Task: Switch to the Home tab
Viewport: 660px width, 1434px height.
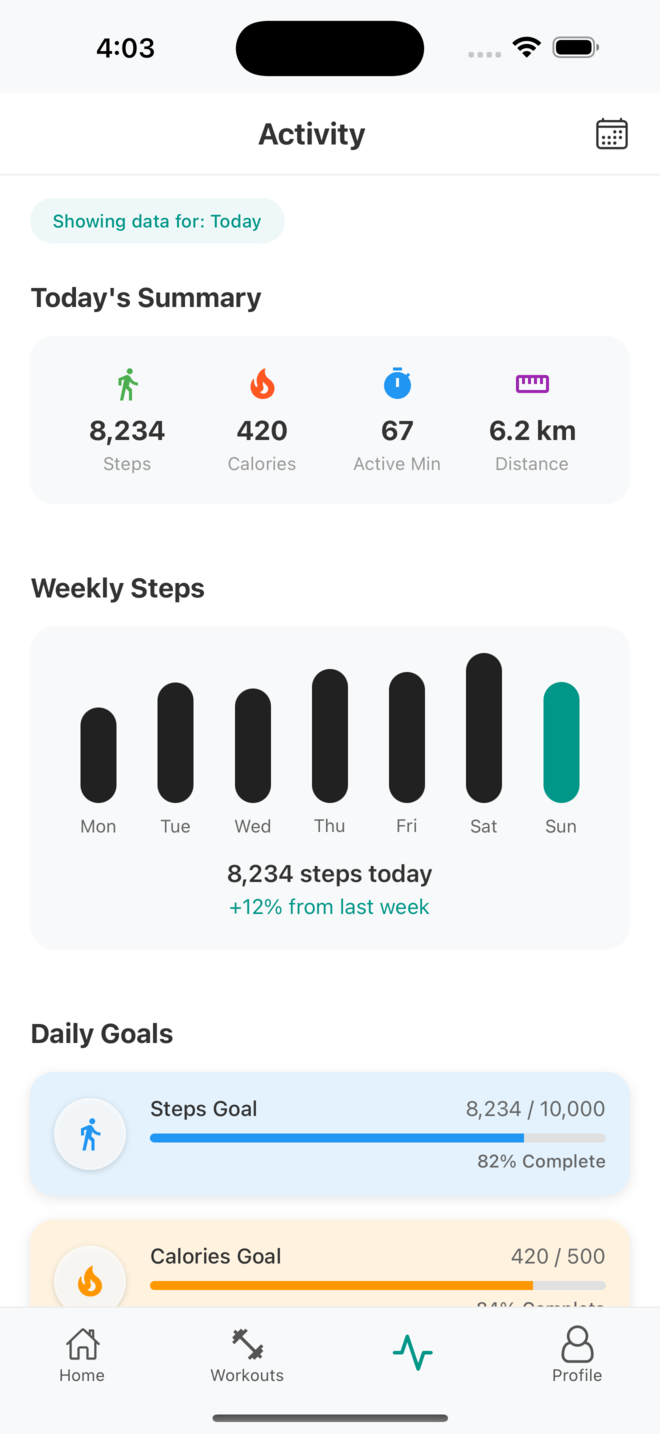Action: point(82,1355)
